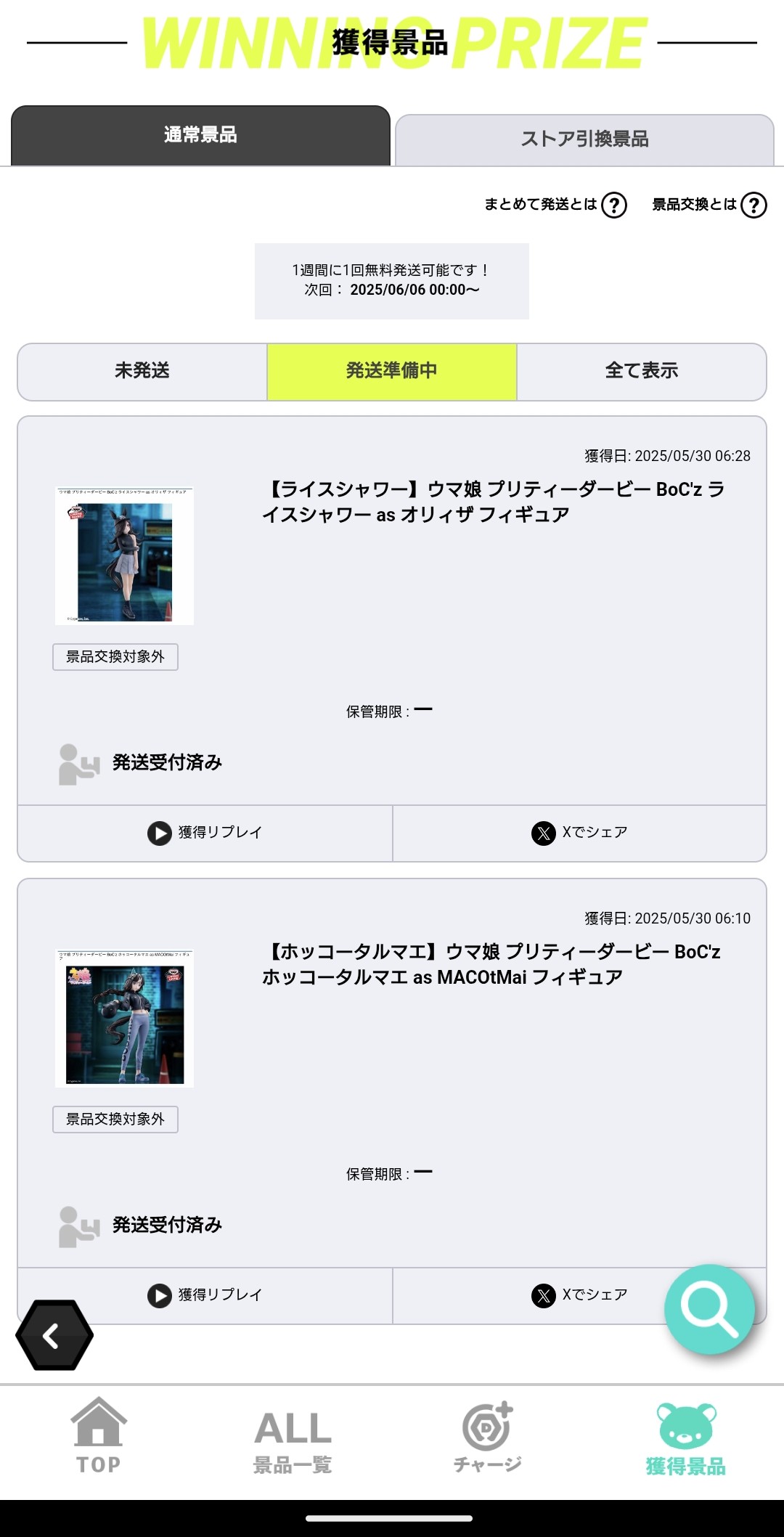This screenshot has width=784, height=1537.
Task: Select the 通常景品 tab
Action: tap(200, 135)
